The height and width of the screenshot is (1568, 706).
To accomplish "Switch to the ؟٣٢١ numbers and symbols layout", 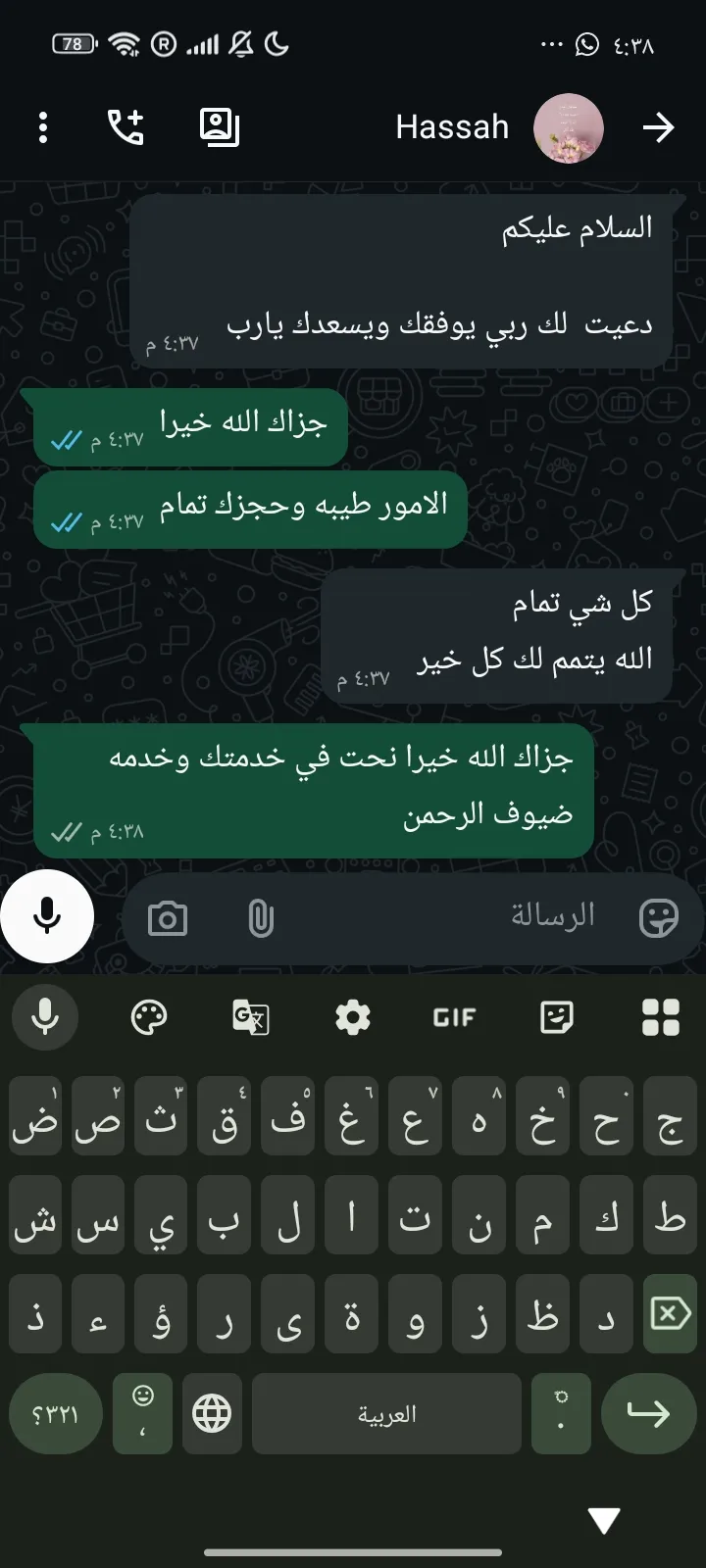I will point(55,1413).
